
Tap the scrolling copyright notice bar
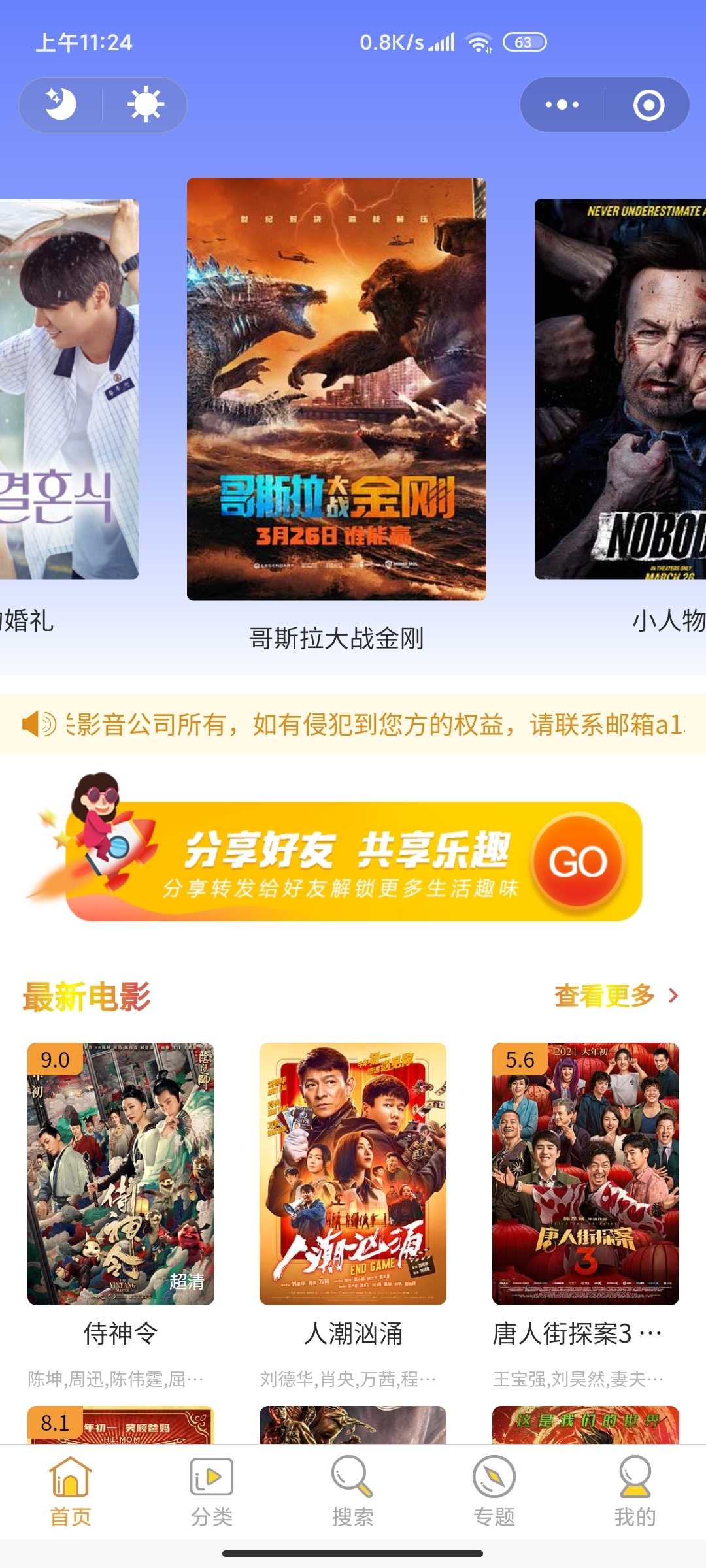coord(353,724)
